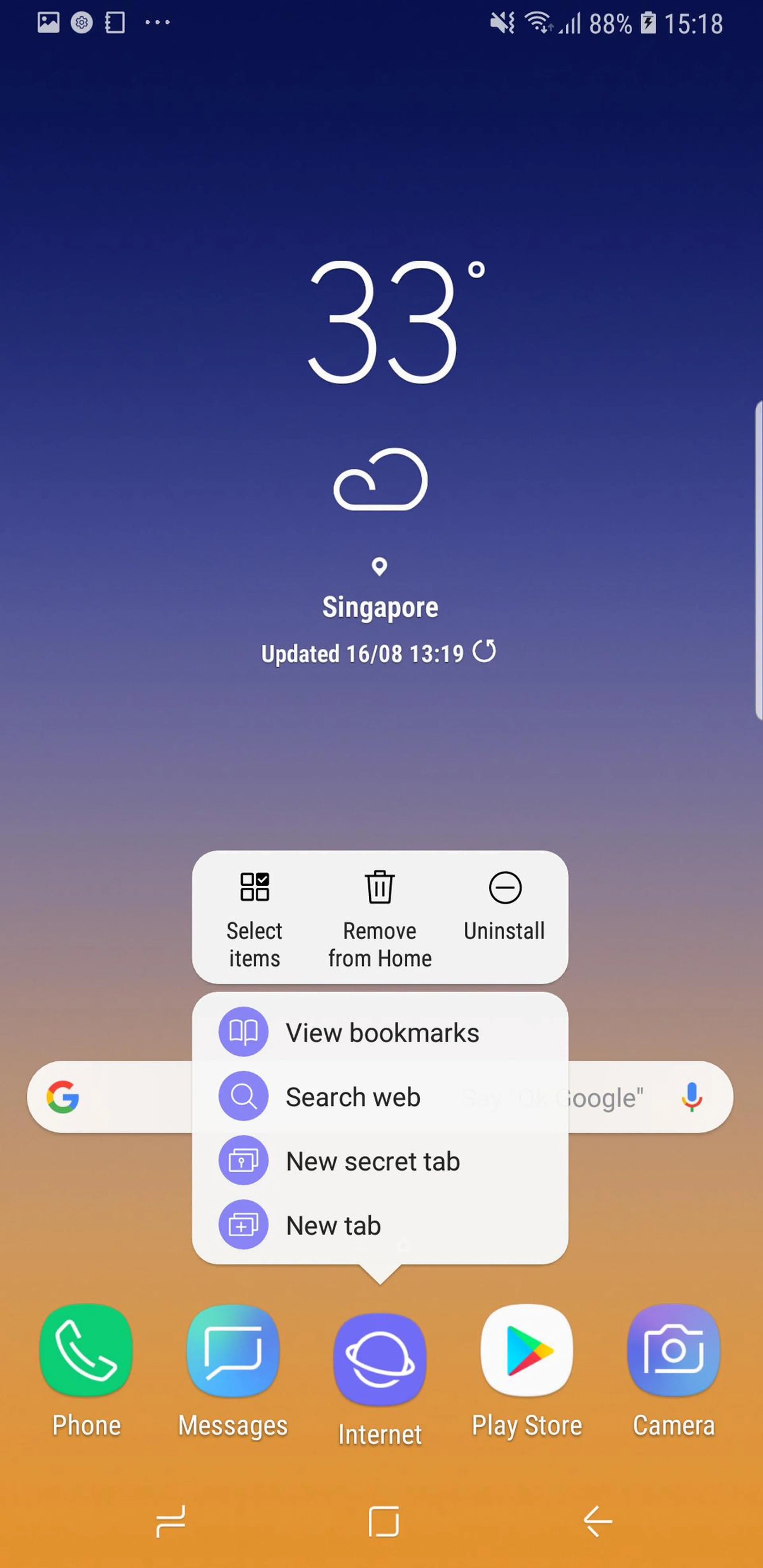763x1568 pixels.
Task: Tap the Google logo in search widget
Action: tap(63, 1097)
